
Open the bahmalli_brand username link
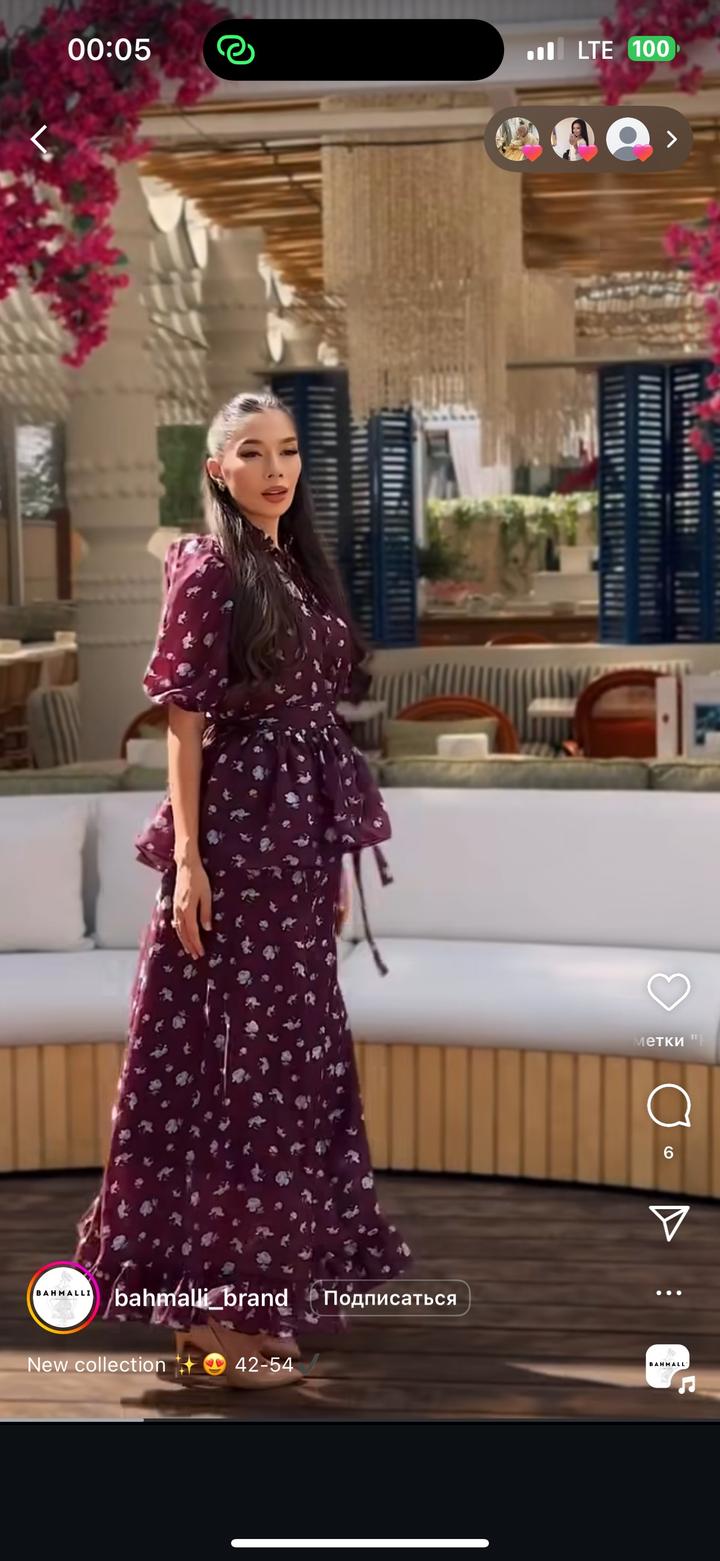(201, 1298)
